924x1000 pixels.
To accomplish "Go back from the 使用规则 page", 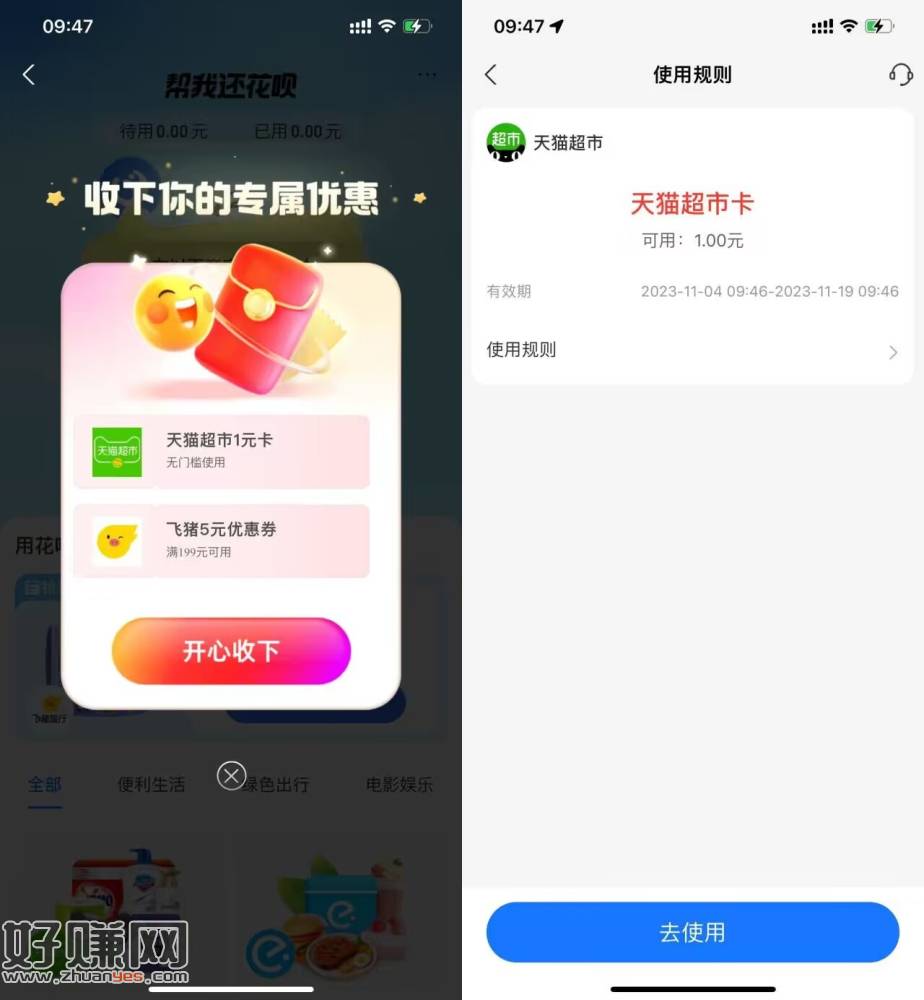I will click(x=490, y=75).
